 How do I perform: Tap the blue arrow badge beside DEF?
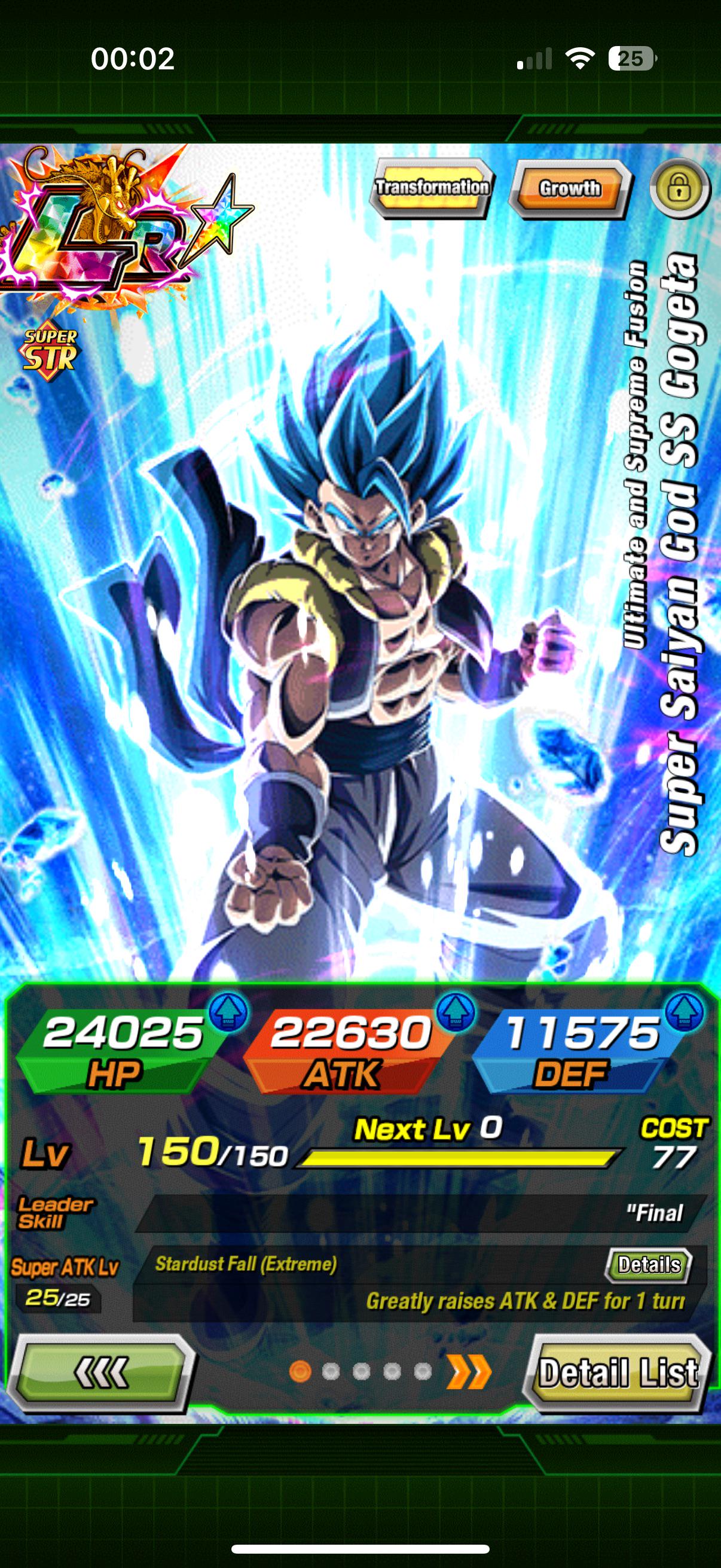(x=684, y=1012)
